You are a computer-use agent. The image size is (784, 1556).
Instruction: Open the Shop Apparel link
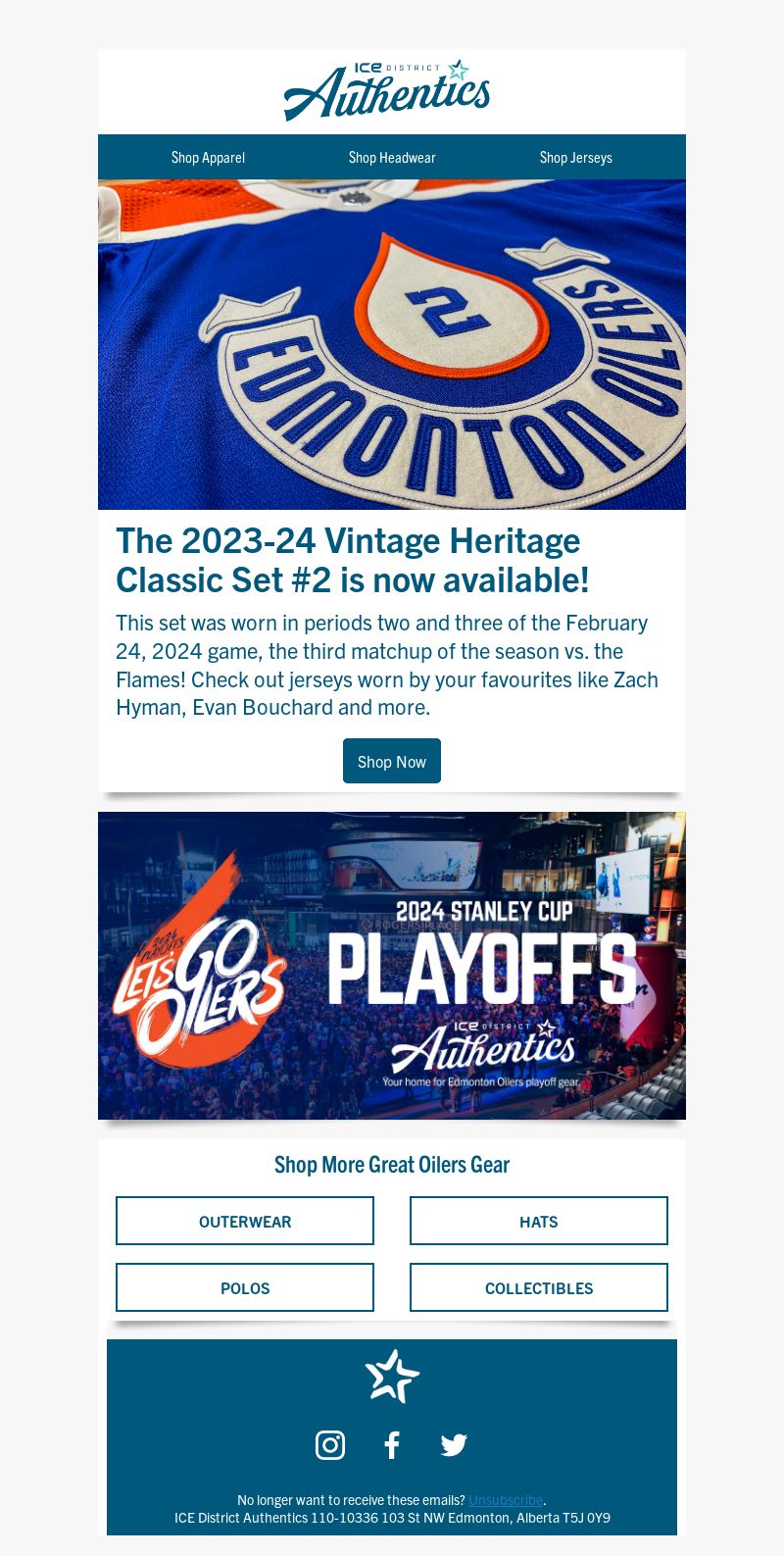click(208, 157)
